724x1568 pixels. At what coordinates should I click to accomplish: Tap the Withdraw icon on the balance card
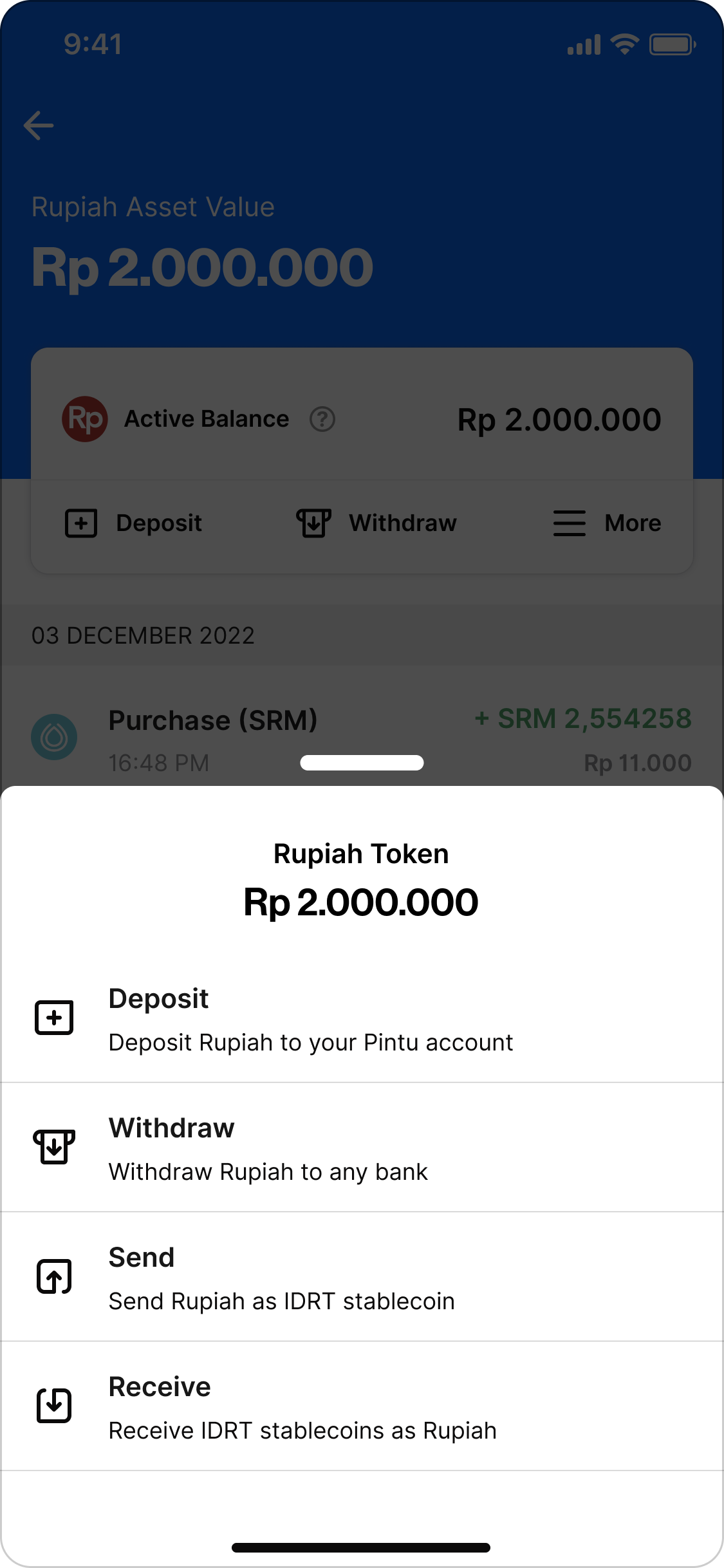click(x=314, y=523)
